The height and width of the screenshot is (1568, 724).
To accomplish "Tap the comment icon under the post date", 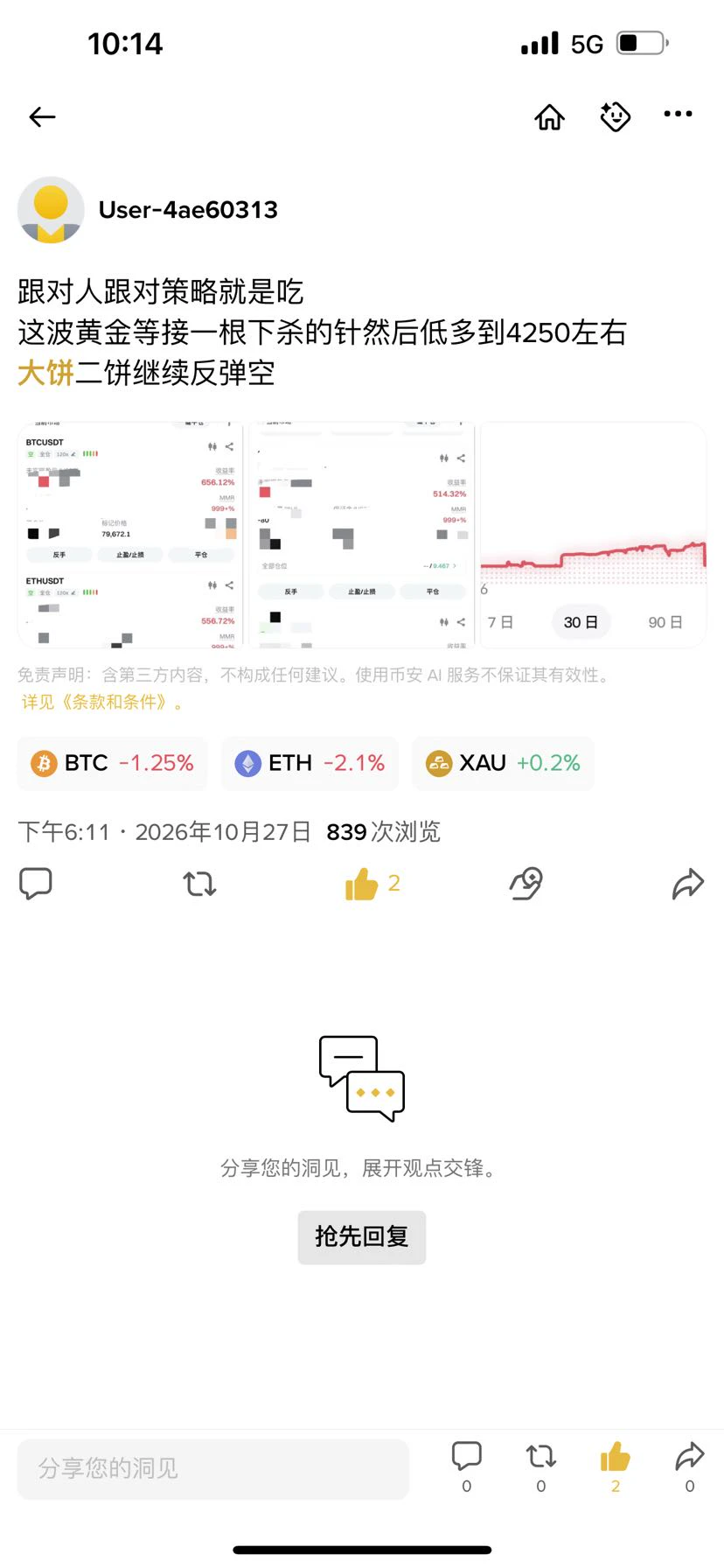I will (x=36, y=884).
